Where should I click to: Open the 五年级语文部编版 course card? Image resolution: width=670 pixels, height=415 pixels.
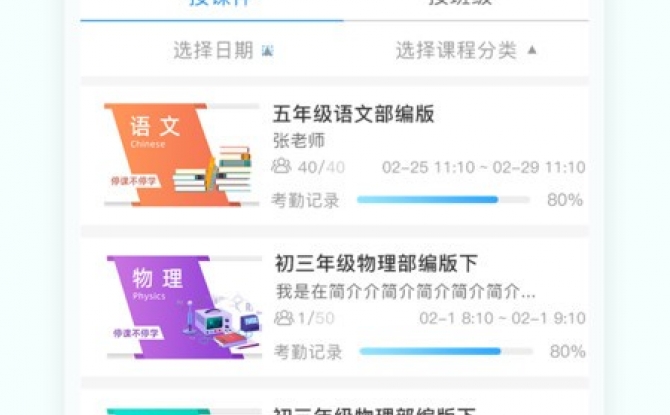coord(353,114)
